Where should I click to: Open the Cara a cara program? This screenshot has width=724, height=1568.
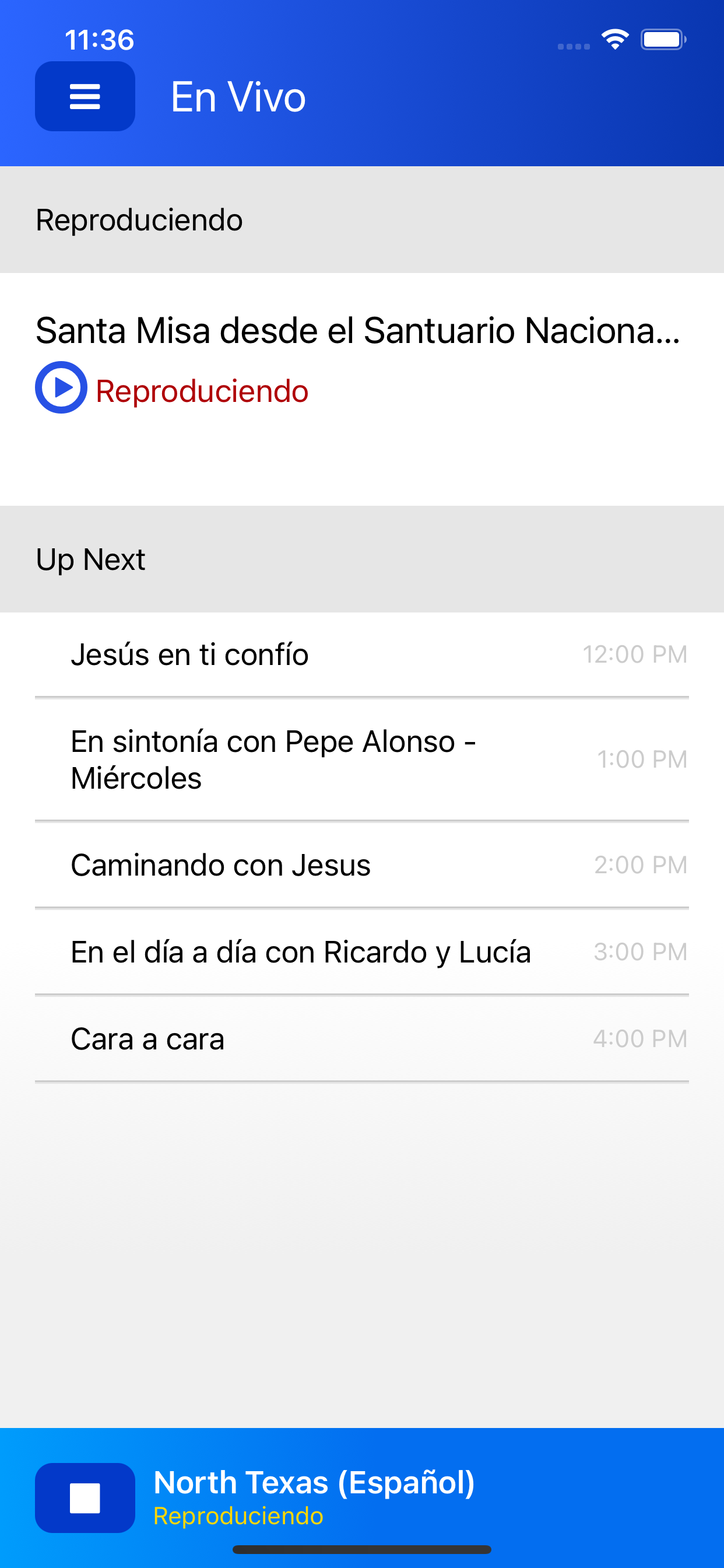point(362,1039)
